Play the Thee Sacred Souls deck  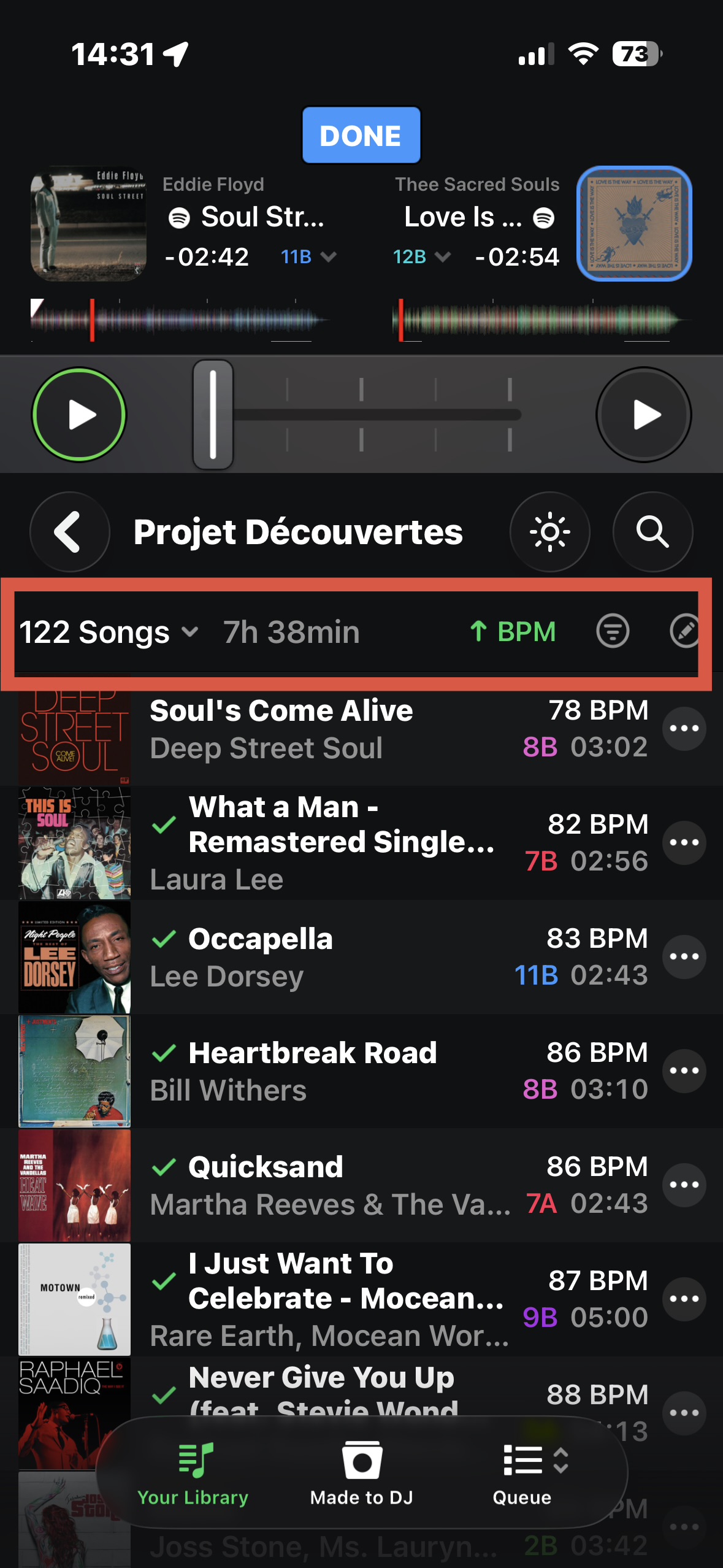tap(644, 415)
